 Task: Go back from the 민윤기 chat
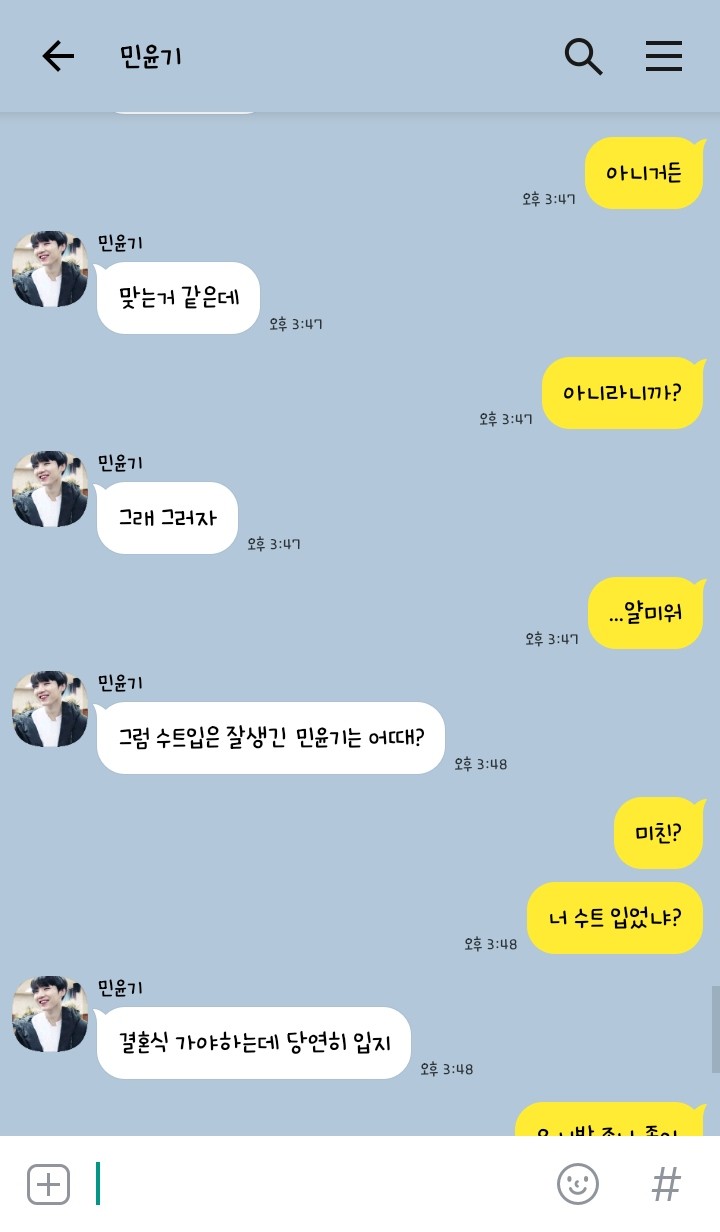[x=58, y=57]
